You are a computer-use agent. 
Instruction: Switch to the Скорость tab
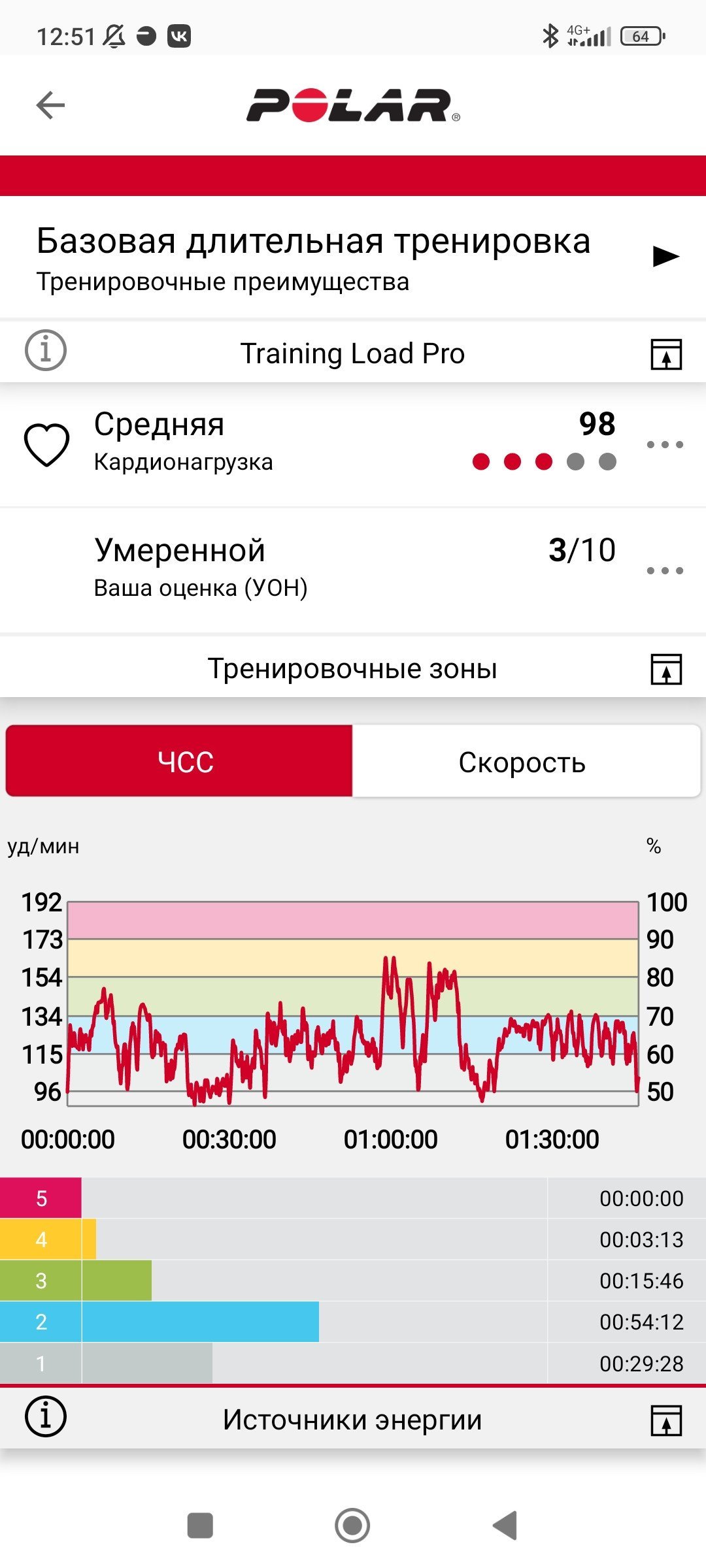(x=526, y=761)
